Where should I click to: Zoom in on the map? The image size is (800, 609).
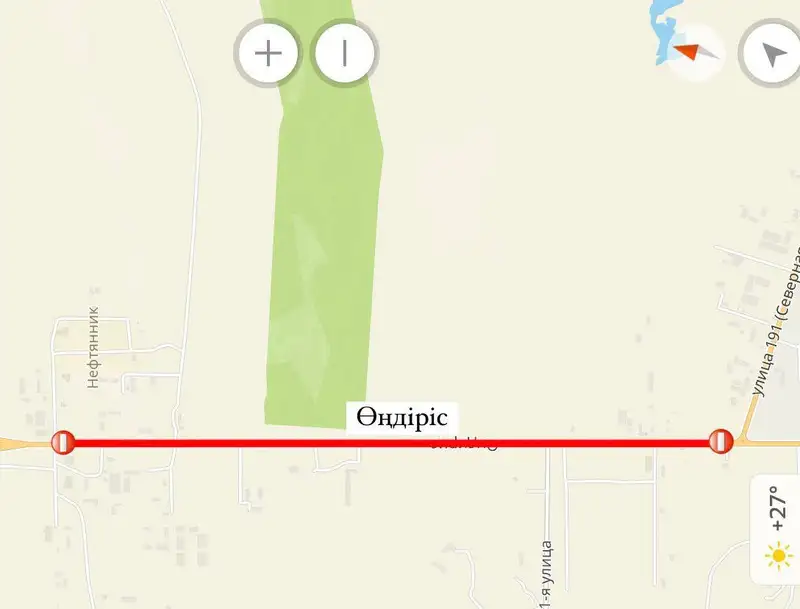coord(268,52)
